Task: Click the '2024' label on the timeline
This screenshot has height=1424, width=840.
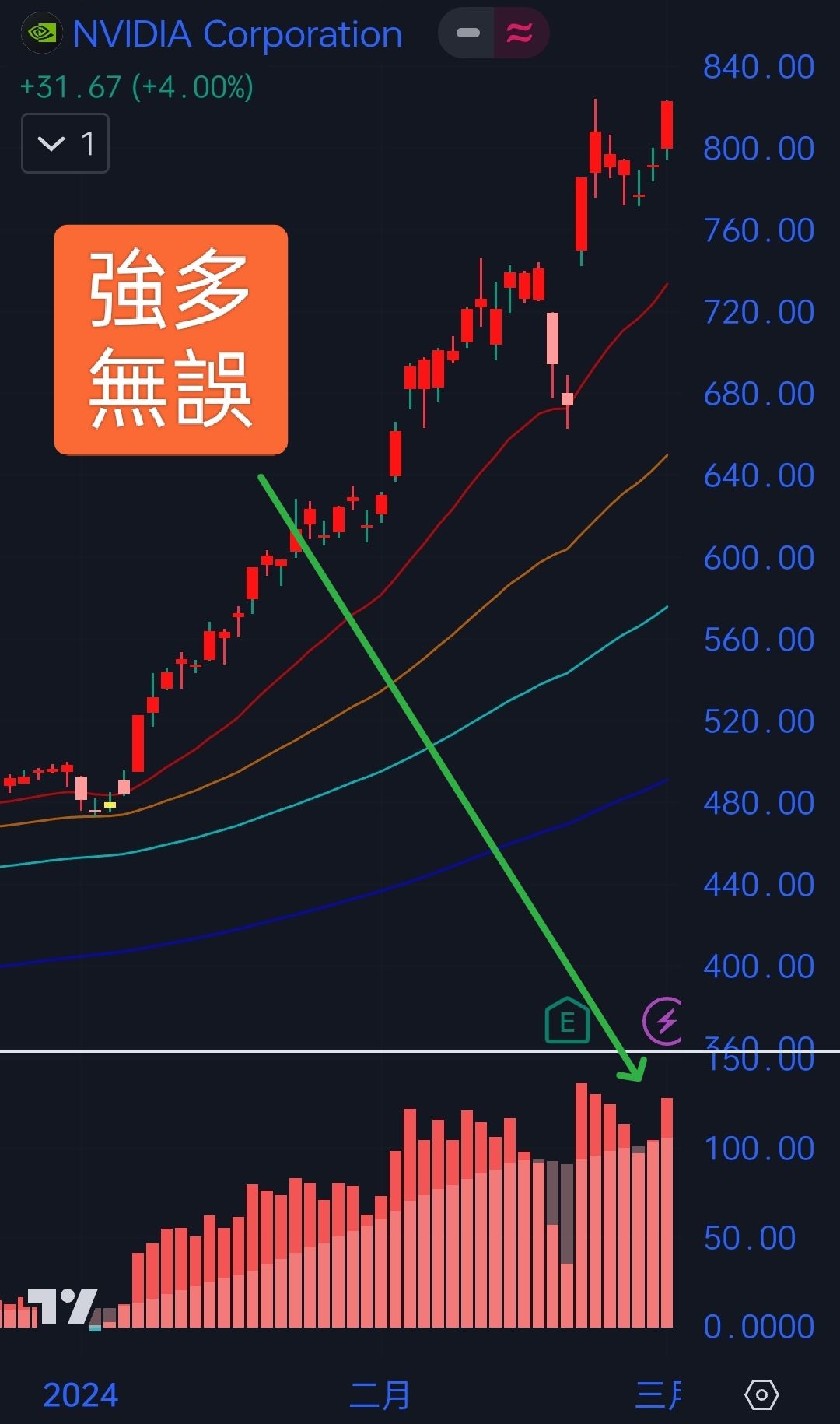Action: (x=82, y=1392)
